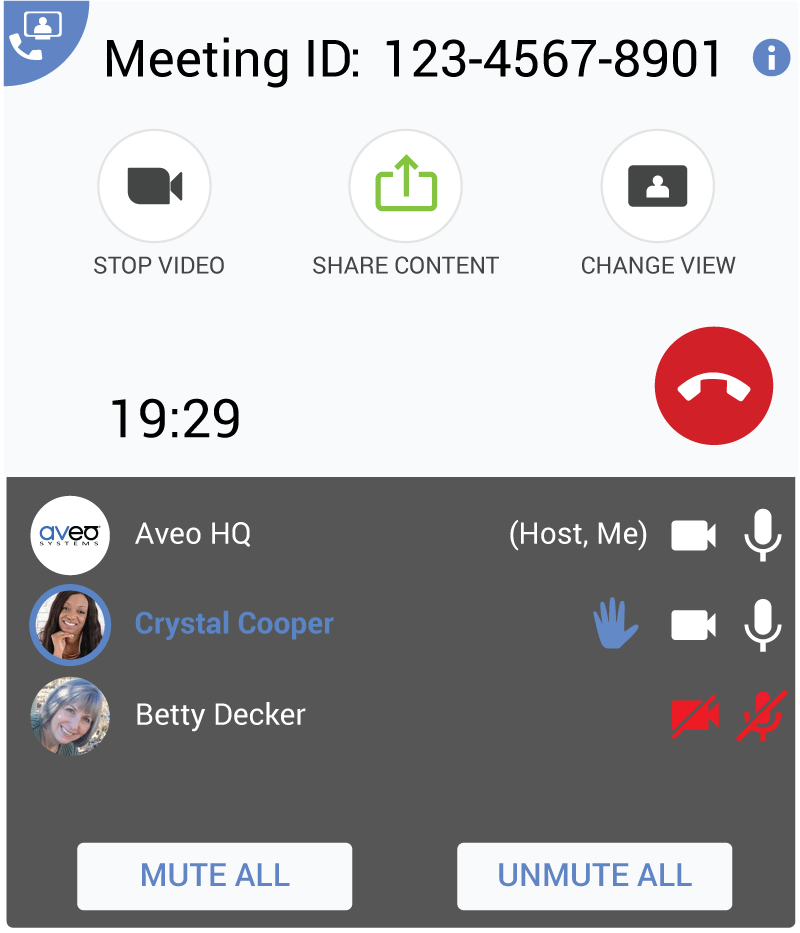Viewport: 800px width, 933px height.
Task: Mute Crystal Cooper's microphone
Action: (762, 626)
